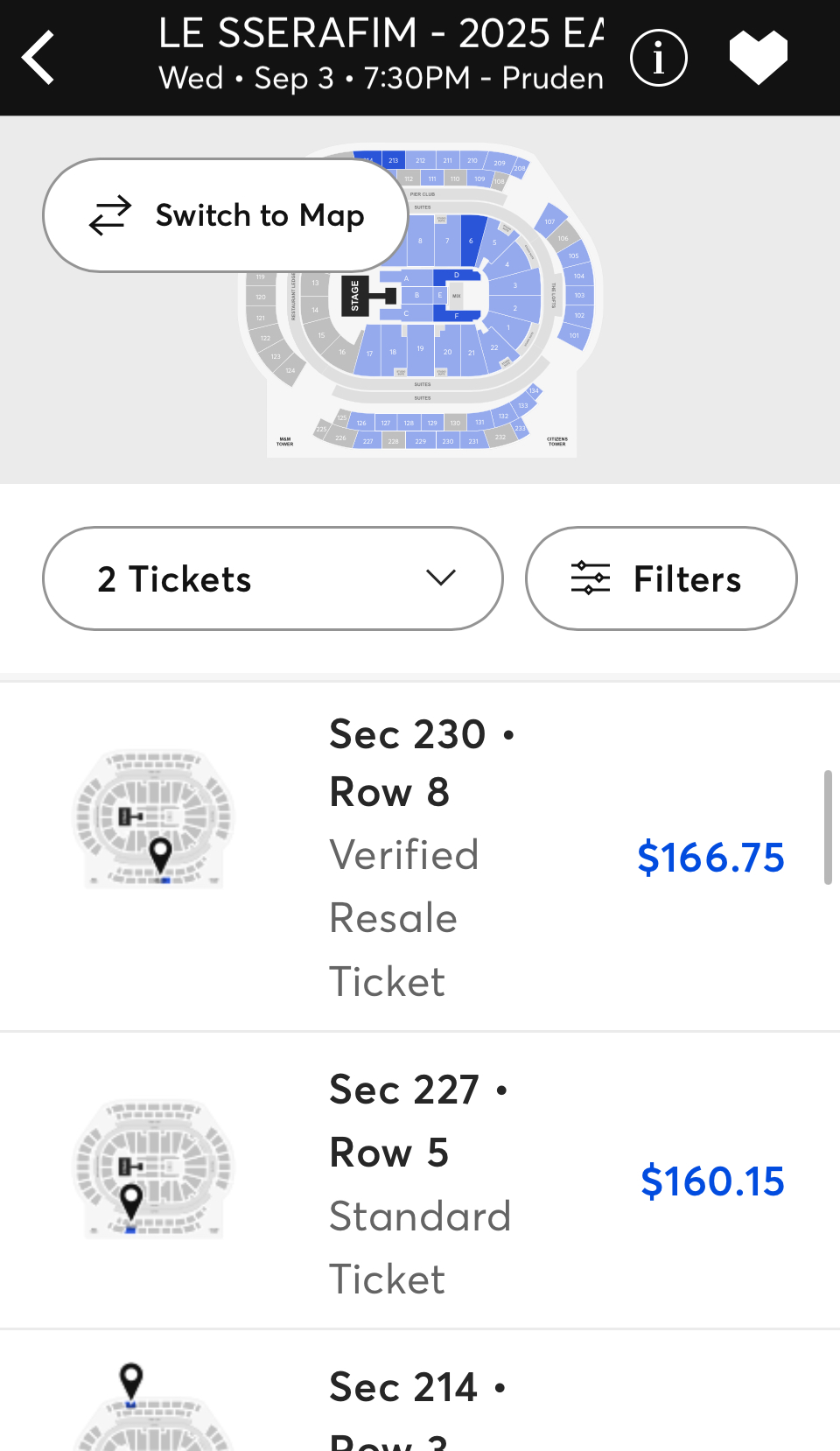
Task: Open the Filters options
Action: pos(661,578)
